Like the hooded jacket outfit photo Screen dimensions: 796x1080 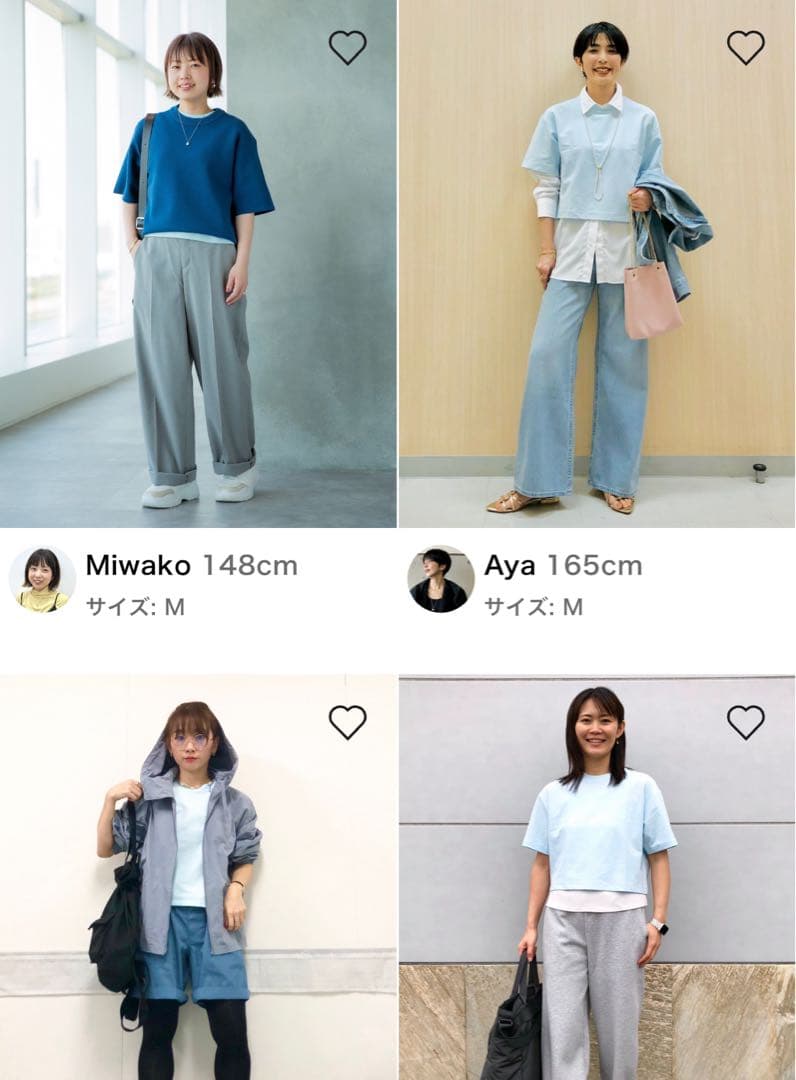tap(347, 722)
